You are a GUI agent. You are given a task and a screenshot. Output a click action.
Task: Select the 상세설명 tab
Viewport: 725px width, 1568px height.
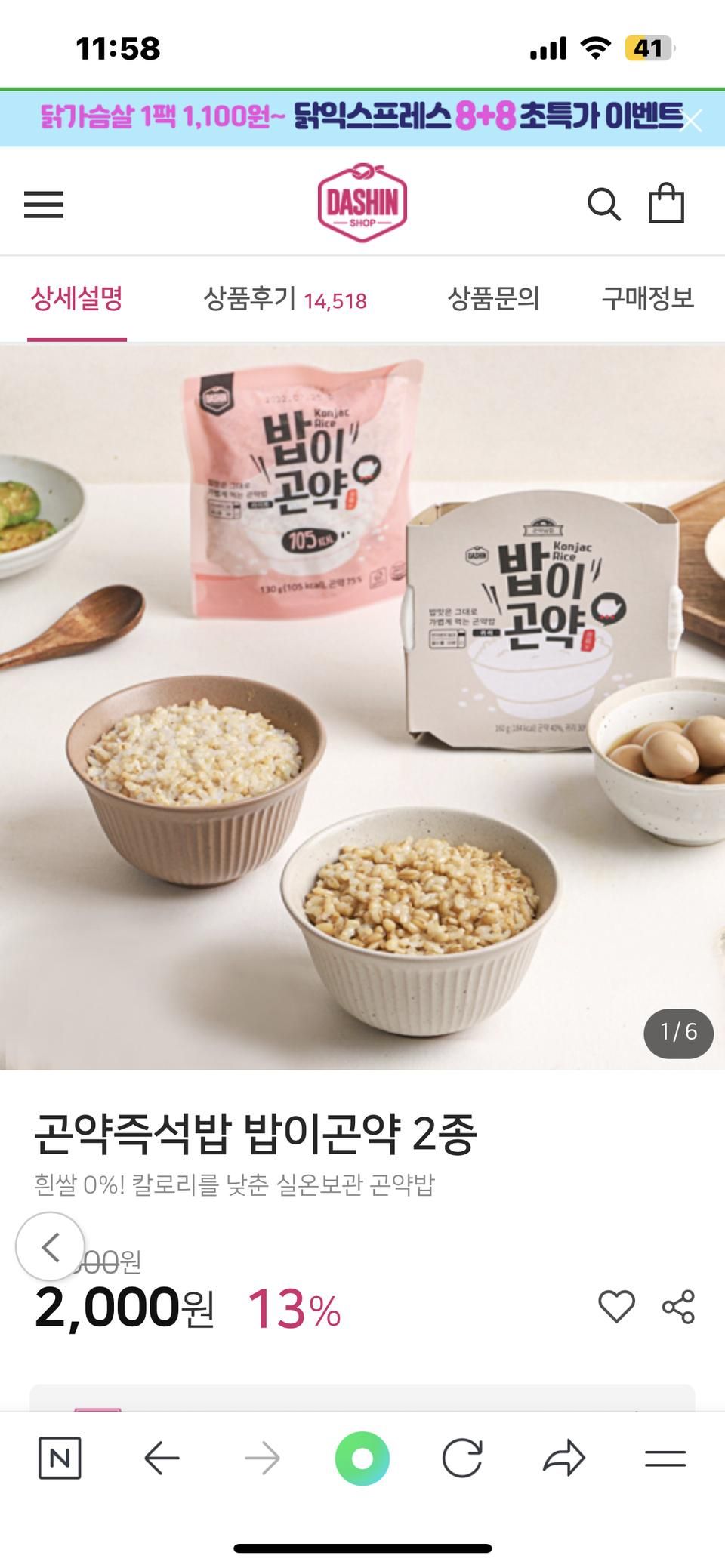tap(77, 299)
